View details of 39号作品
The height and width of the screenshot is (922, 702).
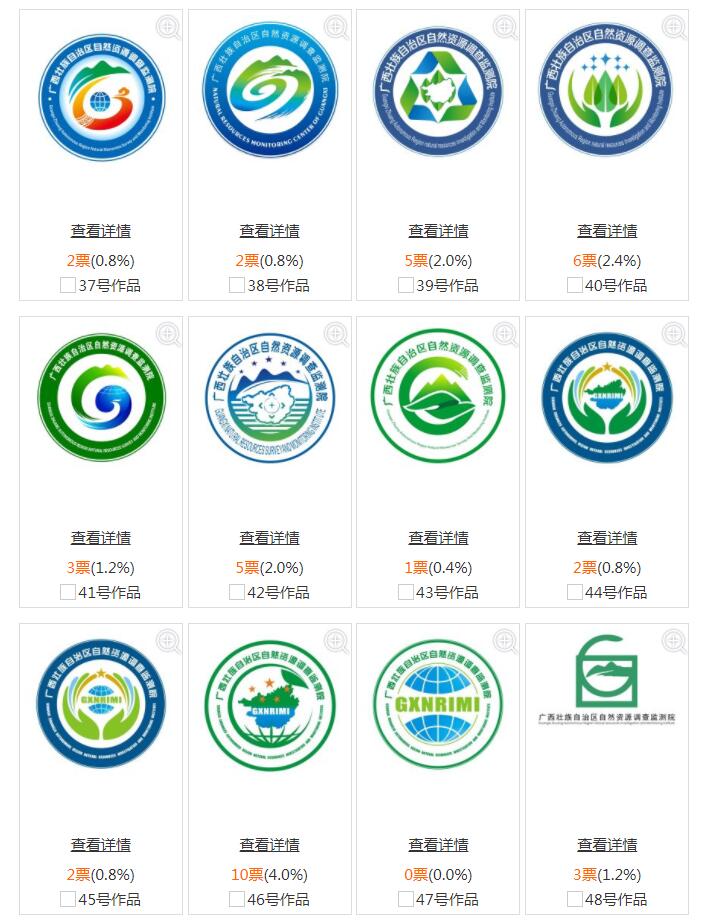[x=438, y=231]
